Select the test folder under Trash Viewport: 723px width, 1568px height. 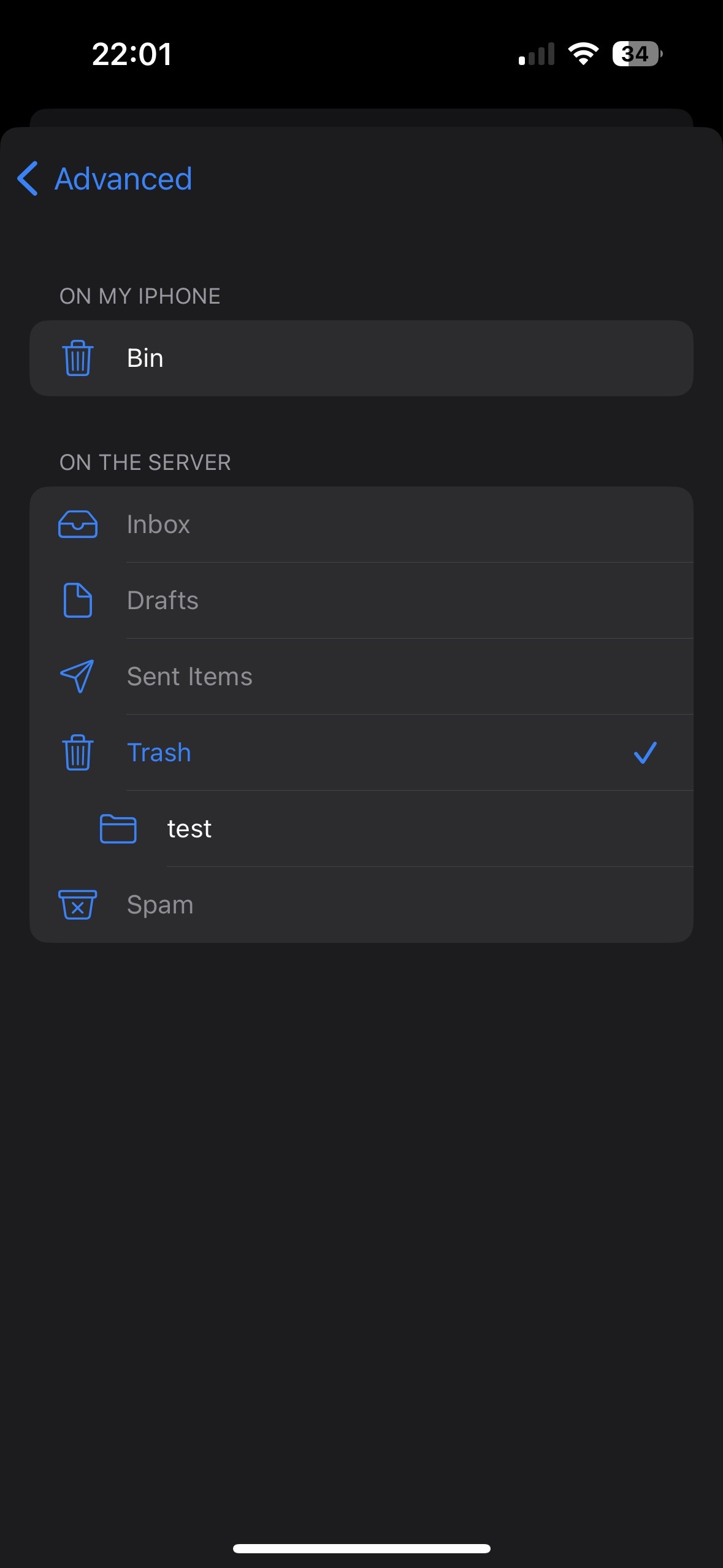coord(380,829)
